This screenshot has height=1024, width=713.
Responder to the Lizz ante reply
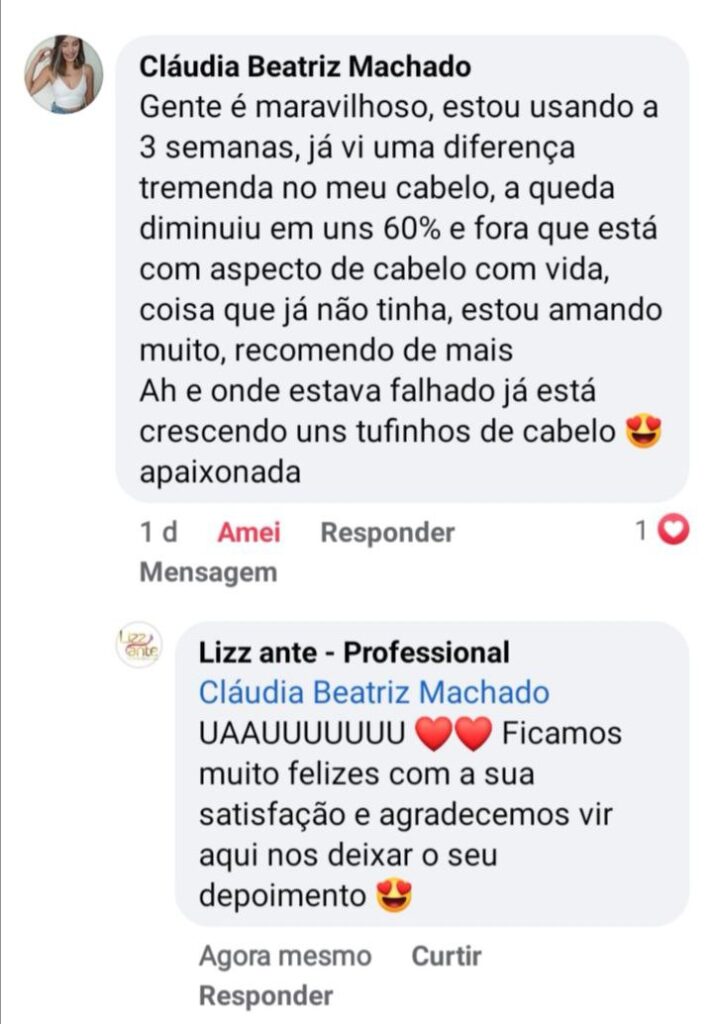click(265, 996)
